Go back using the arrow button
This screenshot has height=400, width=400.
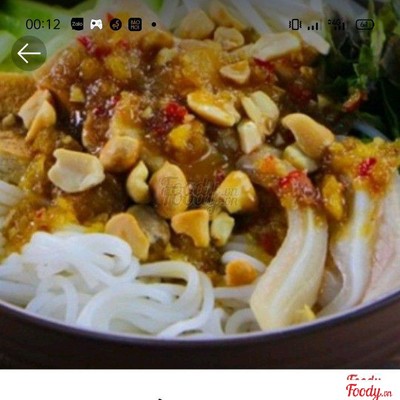pyautogui.click(x=29, y=53)
